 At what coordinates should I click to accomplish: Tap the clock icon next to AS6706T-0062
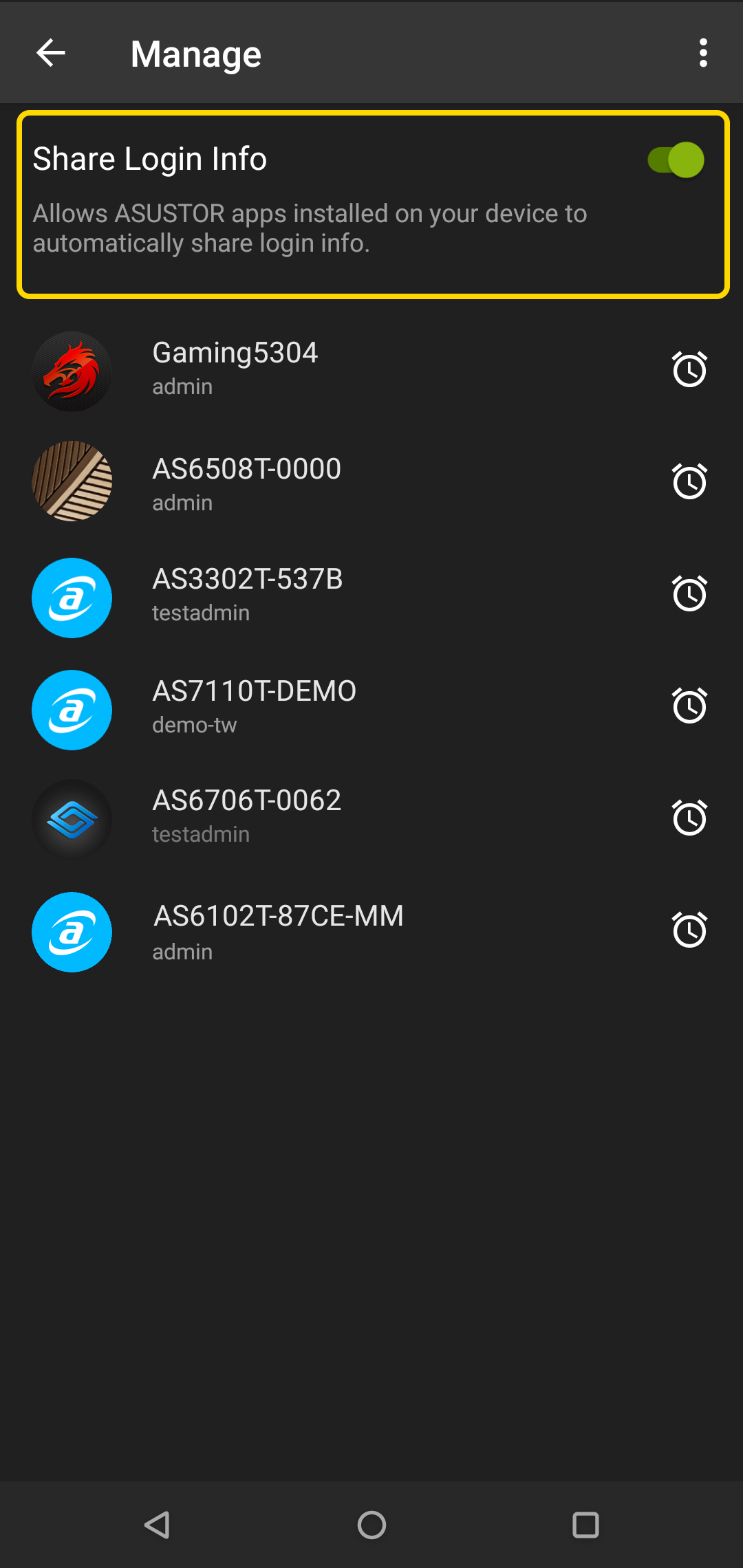click(689, 817)
